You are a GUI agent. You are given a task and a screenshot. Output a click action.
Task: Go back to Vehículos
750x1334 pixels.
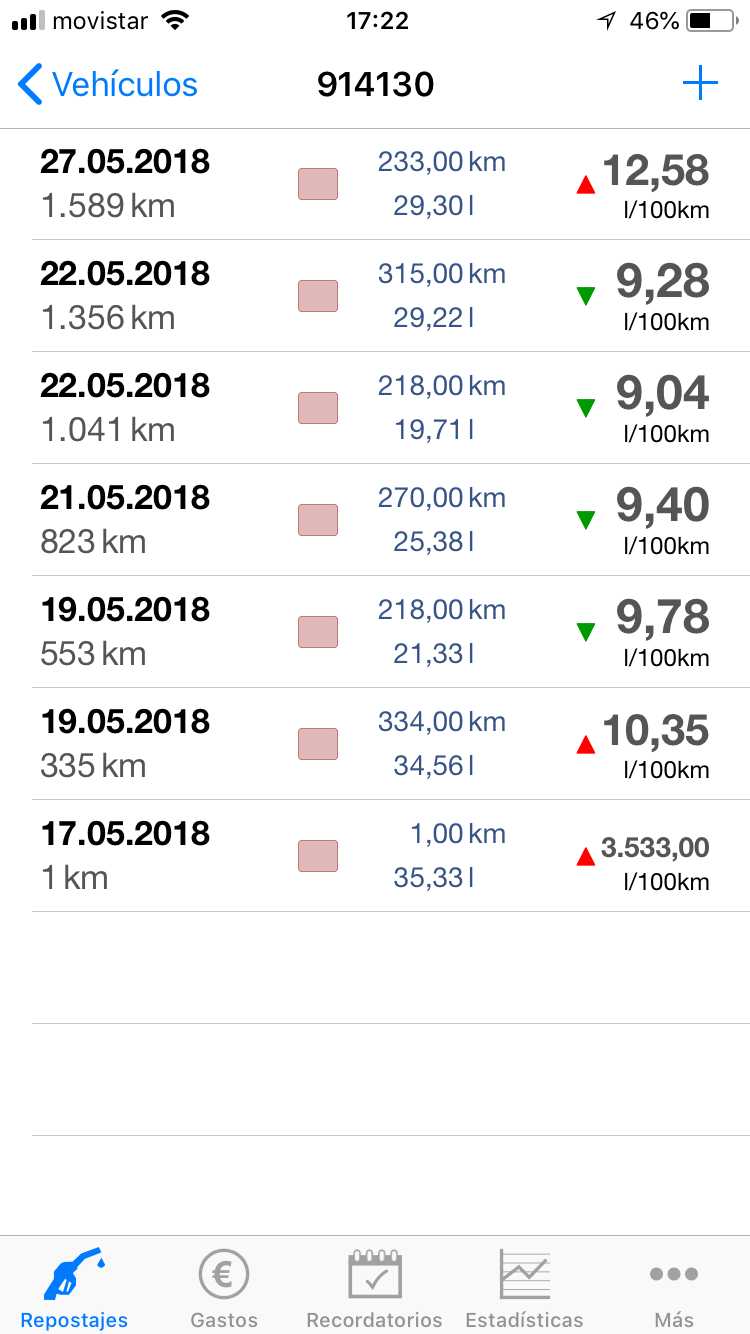point(108,85)
